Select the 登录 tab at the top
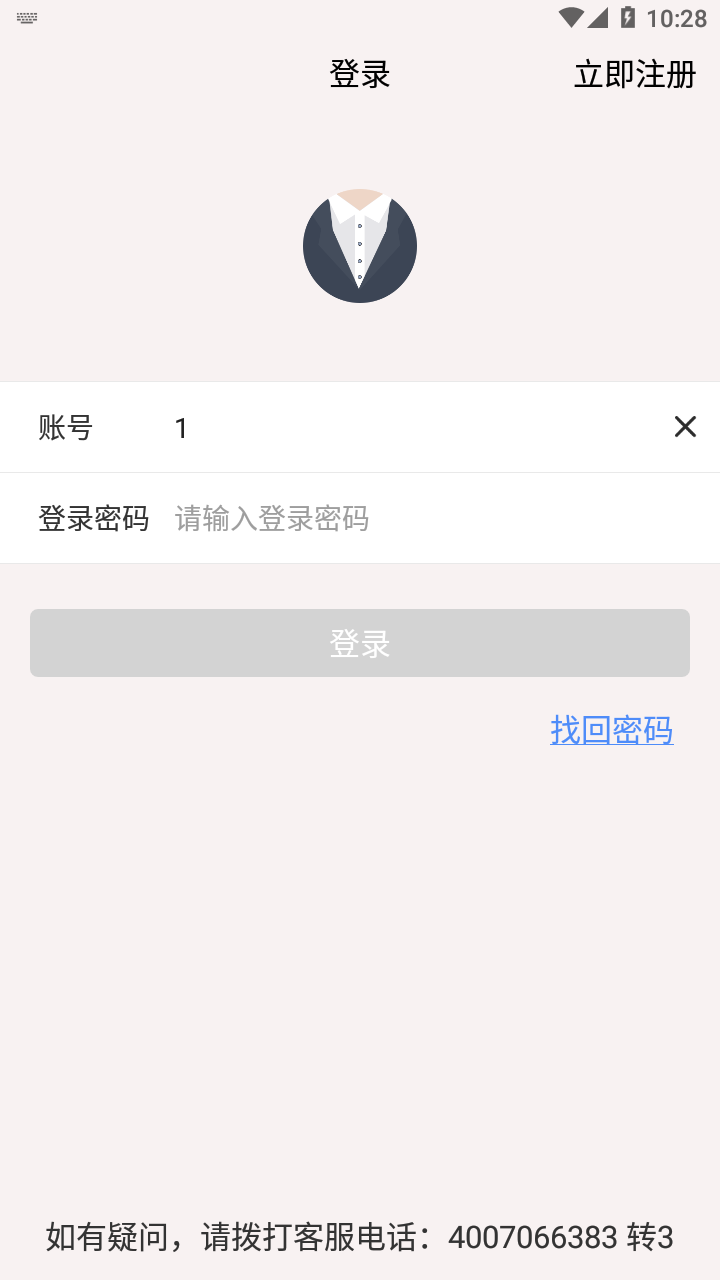Viewport: 720px width, 1280px height. (360, 74)
